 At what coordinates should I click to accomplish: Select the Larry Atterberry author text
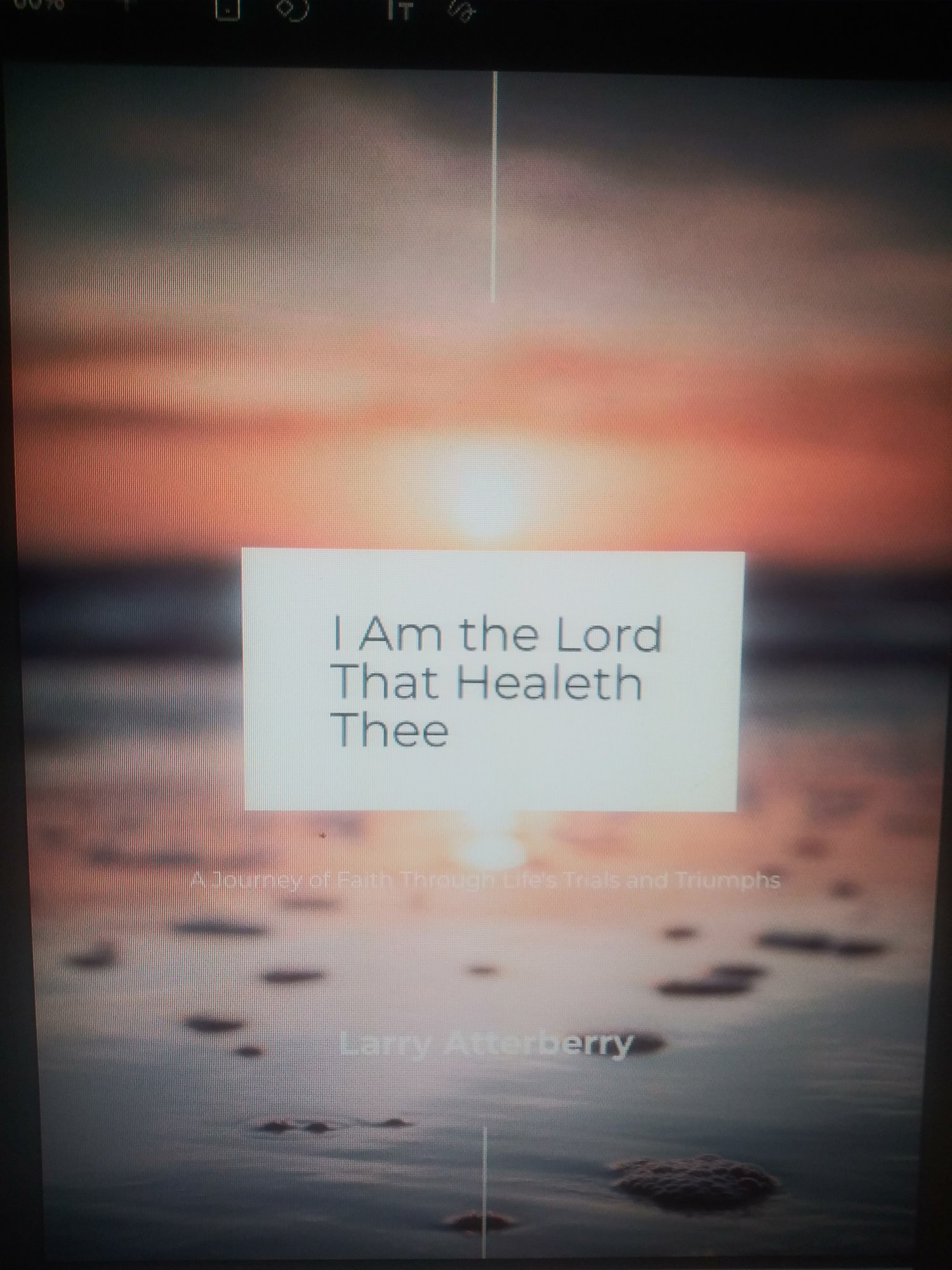coord(486,1043)
